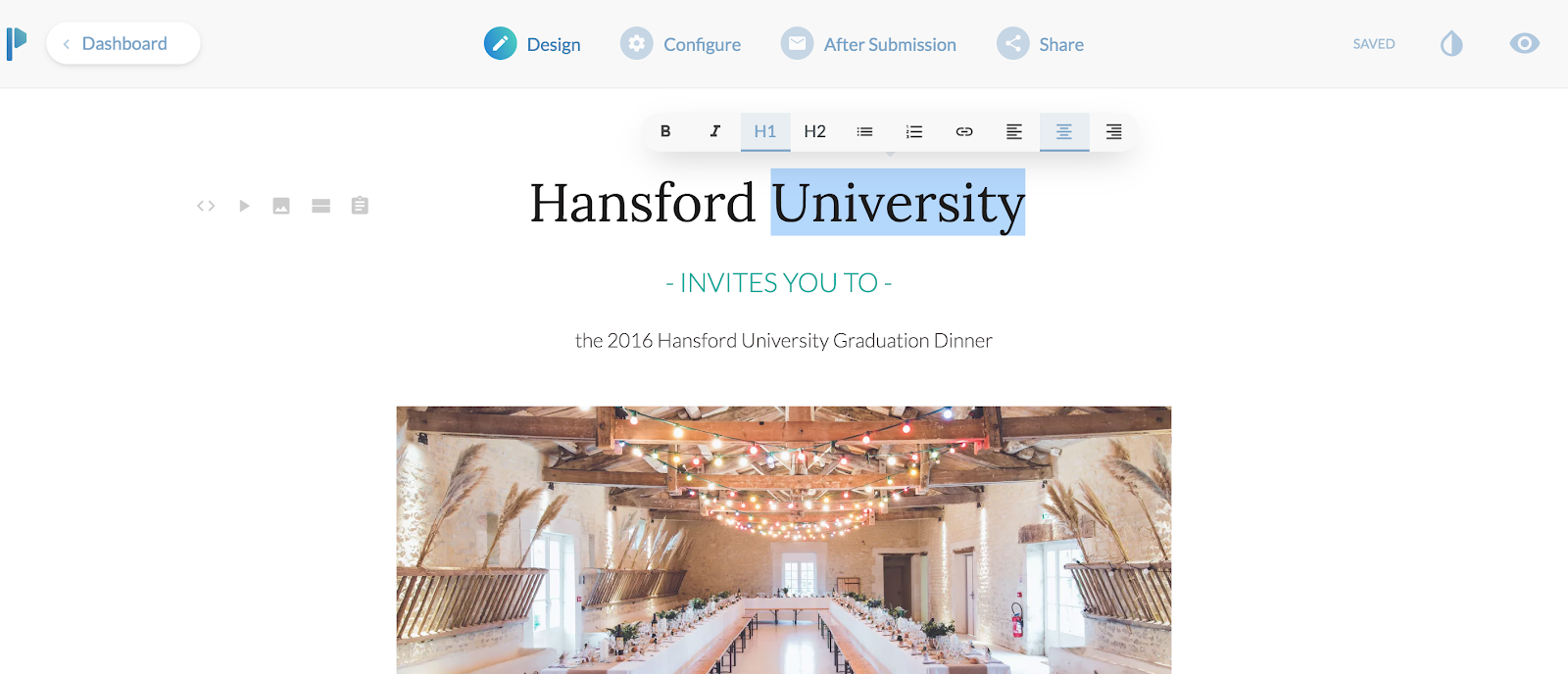Apply the H2 heading style

tap(814, 131)
